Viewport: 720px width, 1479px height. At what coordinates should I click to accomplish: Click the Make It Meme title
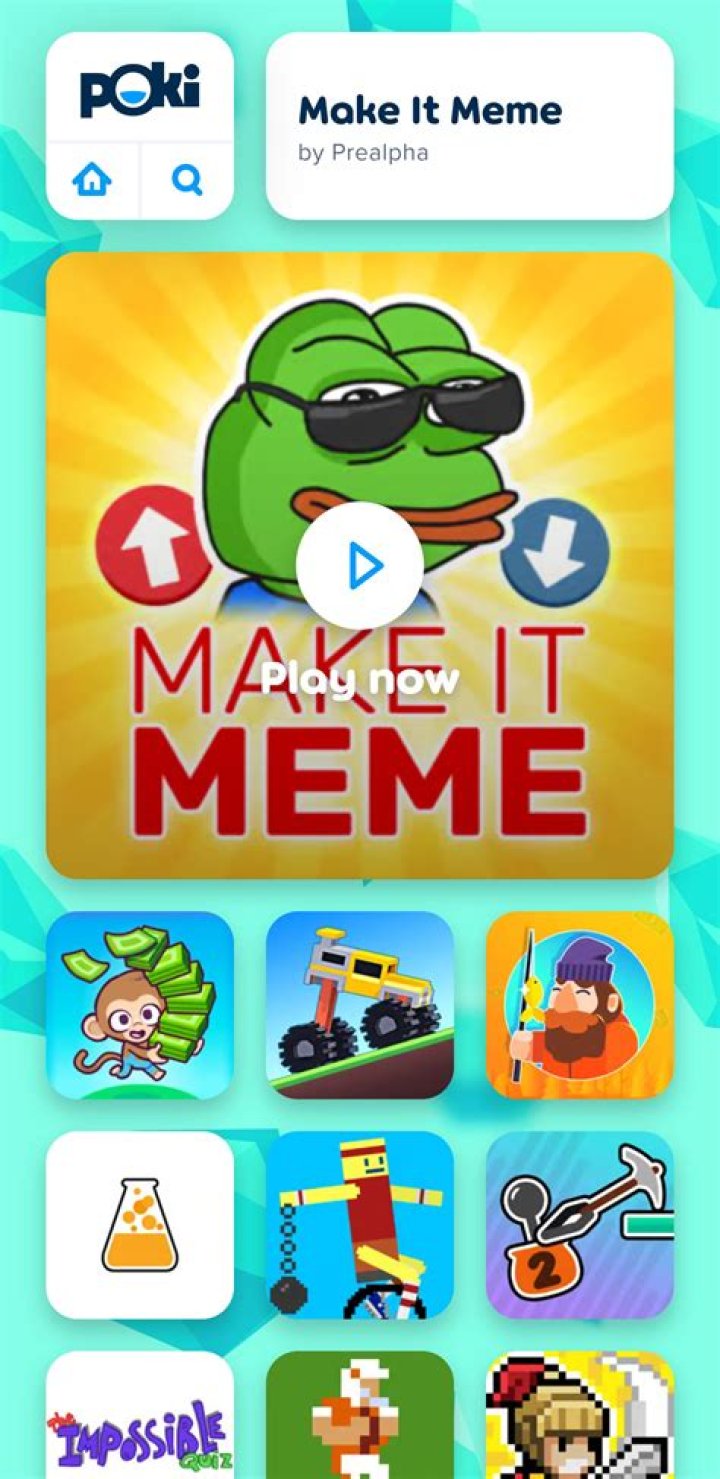[430, 110]
